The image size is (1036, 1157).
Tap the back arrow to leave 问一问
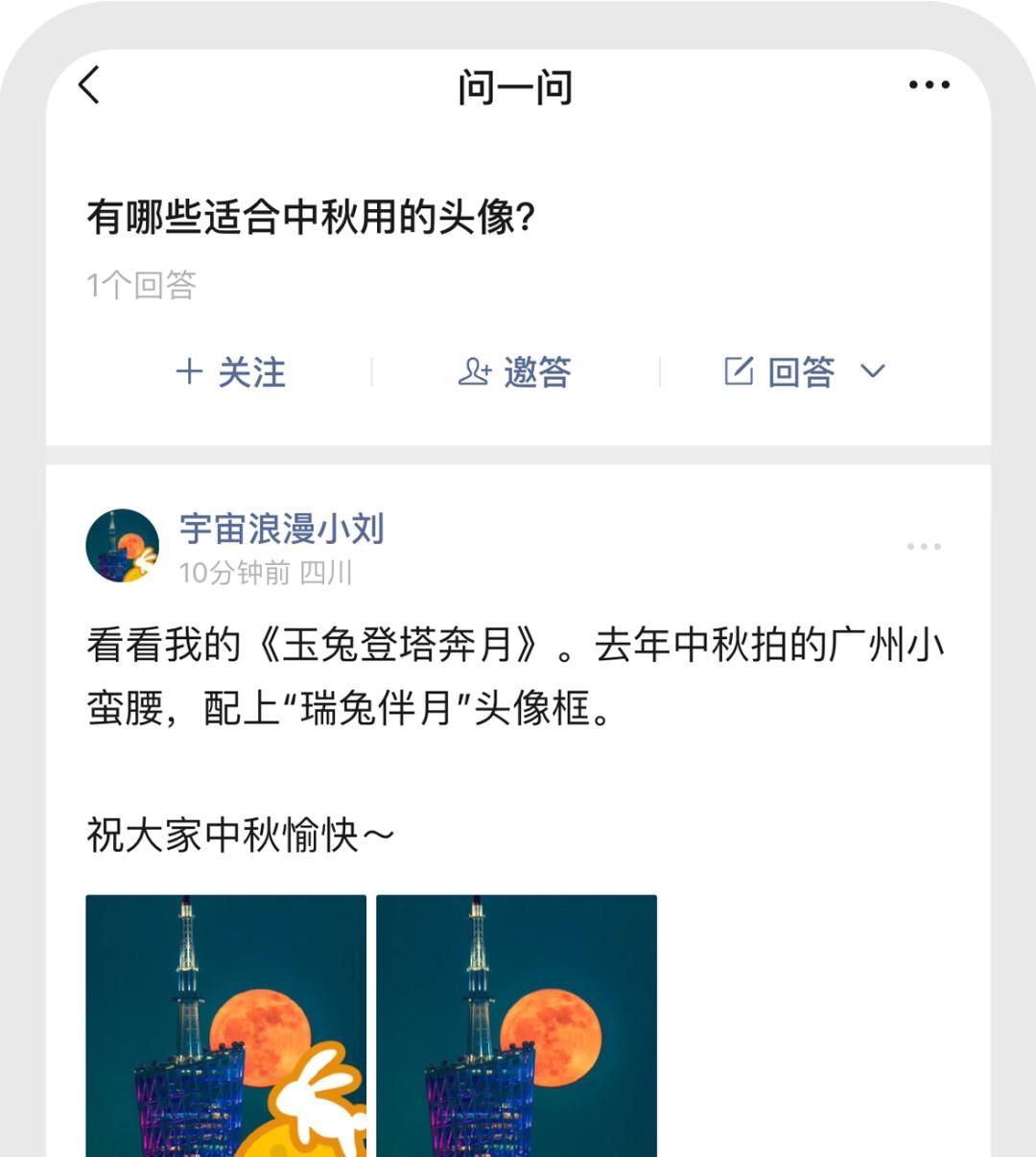[x=88, y=86]
